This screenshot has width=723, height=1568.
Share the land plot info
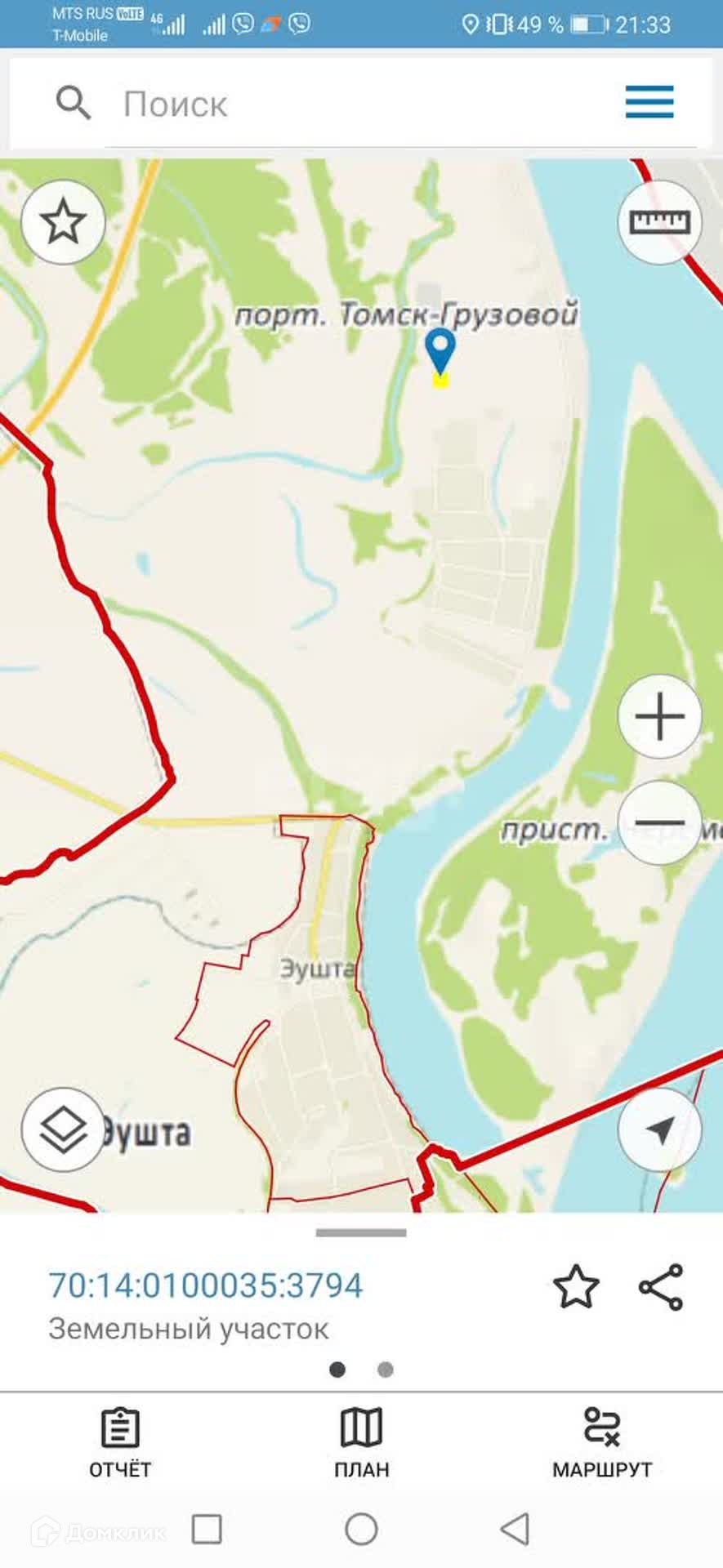click(x=661, y=1287)
